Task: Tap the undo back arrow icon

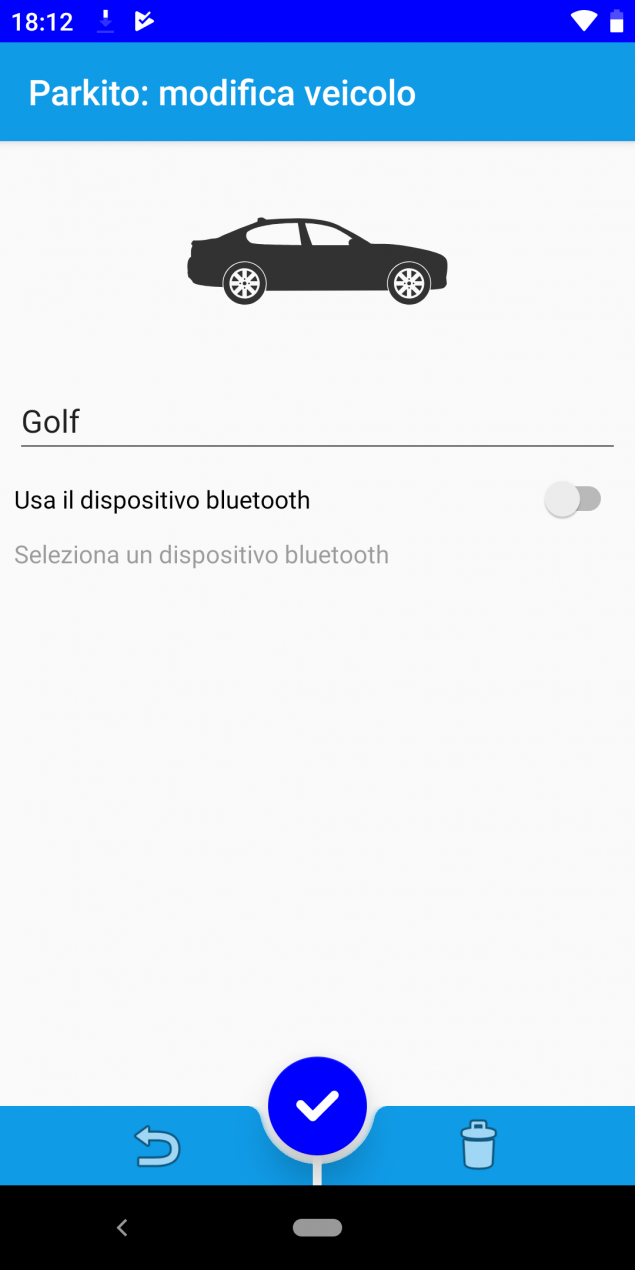Action: pos(157,1145)
